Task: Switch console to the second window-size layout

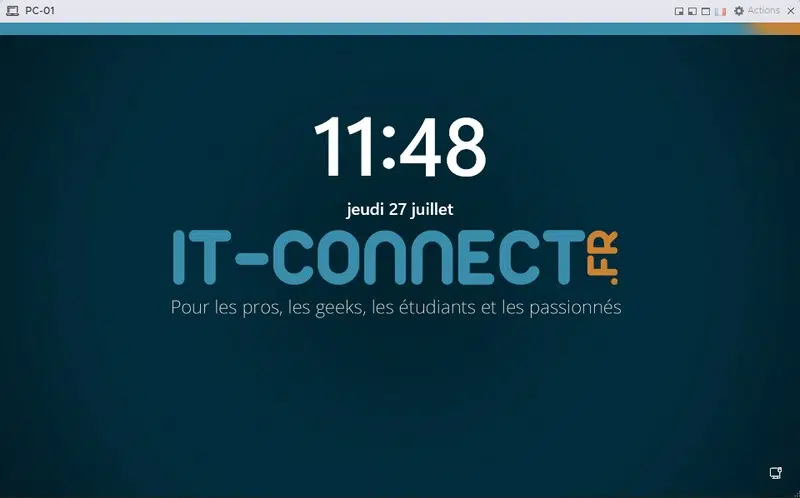Action: tap(692, 11)
